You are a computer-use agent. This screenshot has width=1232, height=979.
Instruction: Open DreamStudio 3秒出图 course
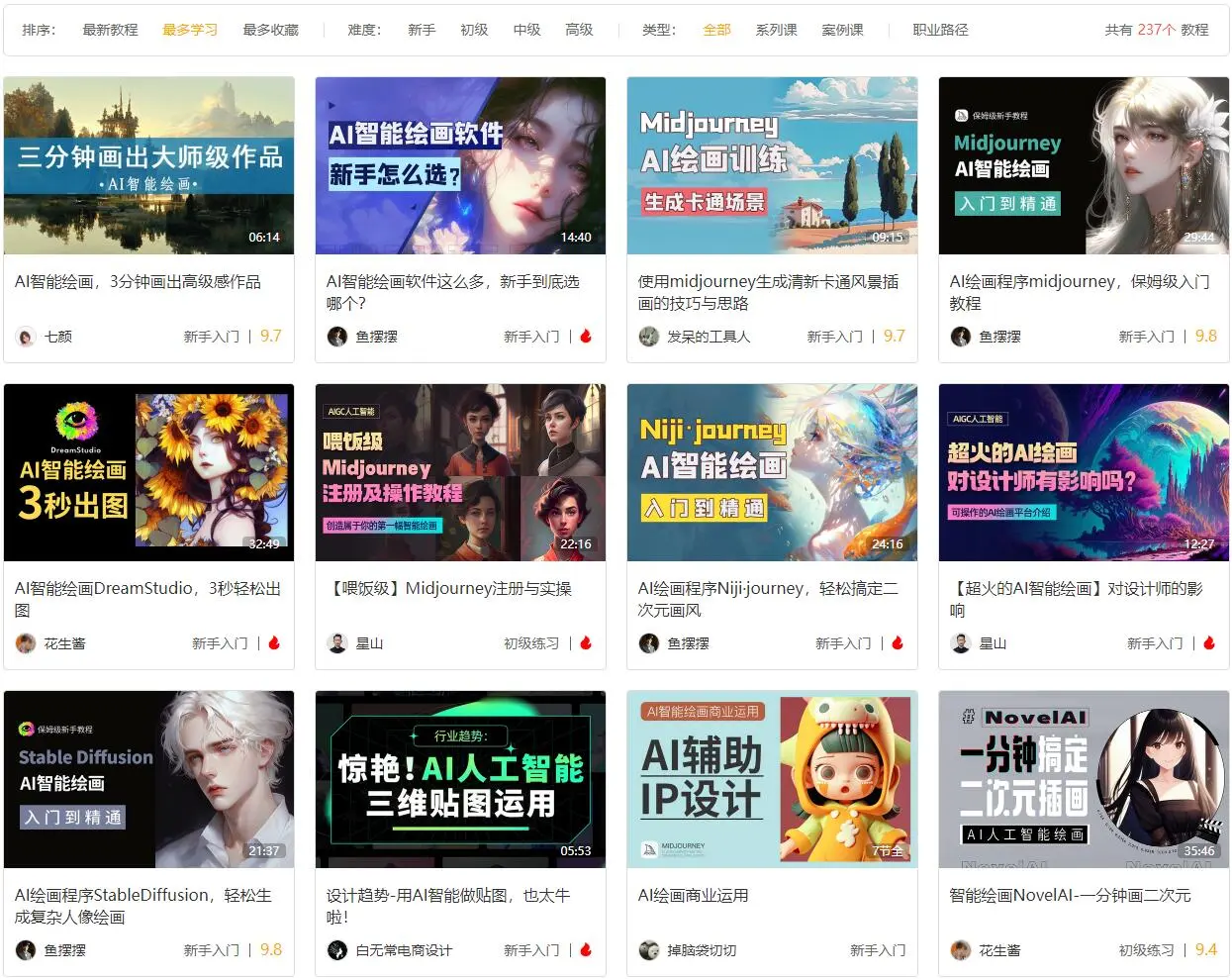[148, 473]
